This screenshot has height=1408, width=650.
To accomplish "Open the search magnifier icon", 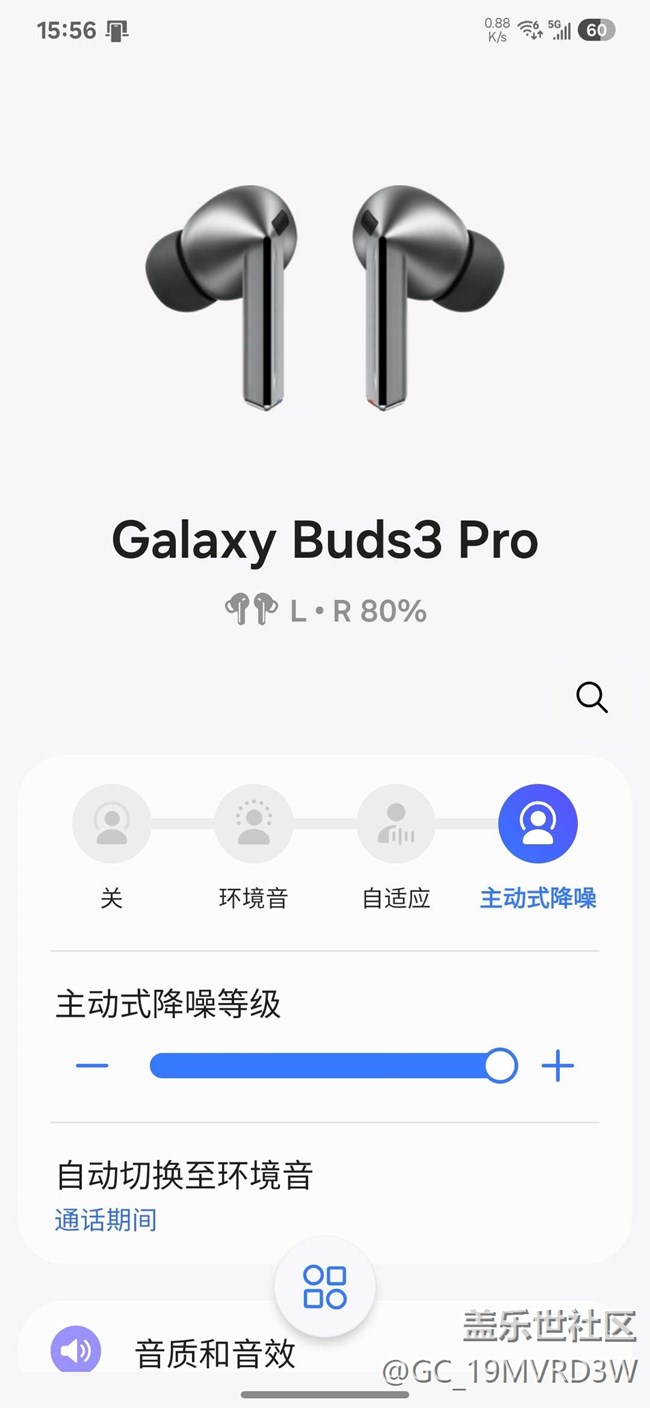I will point(592,697).
